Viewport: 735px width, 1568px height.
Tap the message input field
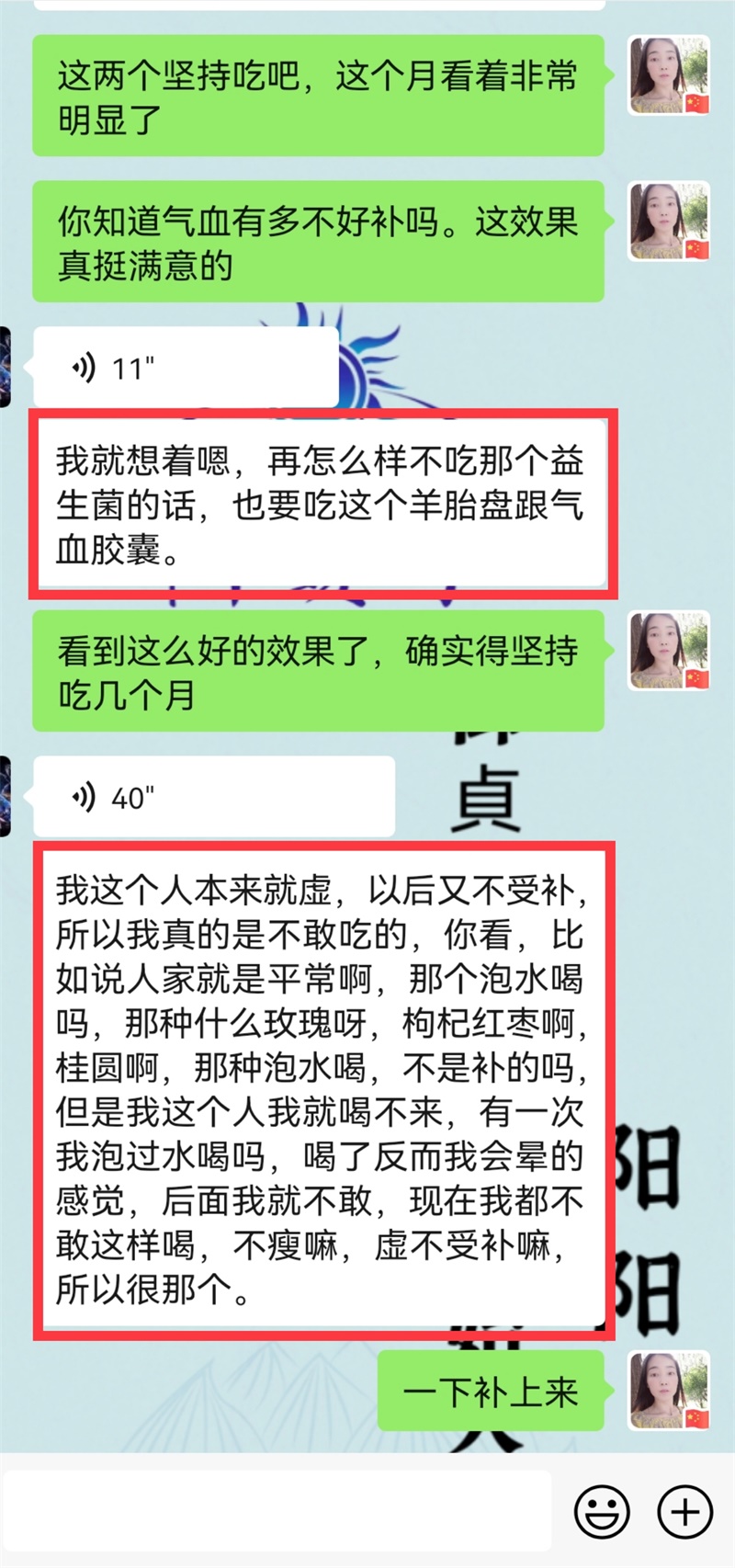[276, 1511]
